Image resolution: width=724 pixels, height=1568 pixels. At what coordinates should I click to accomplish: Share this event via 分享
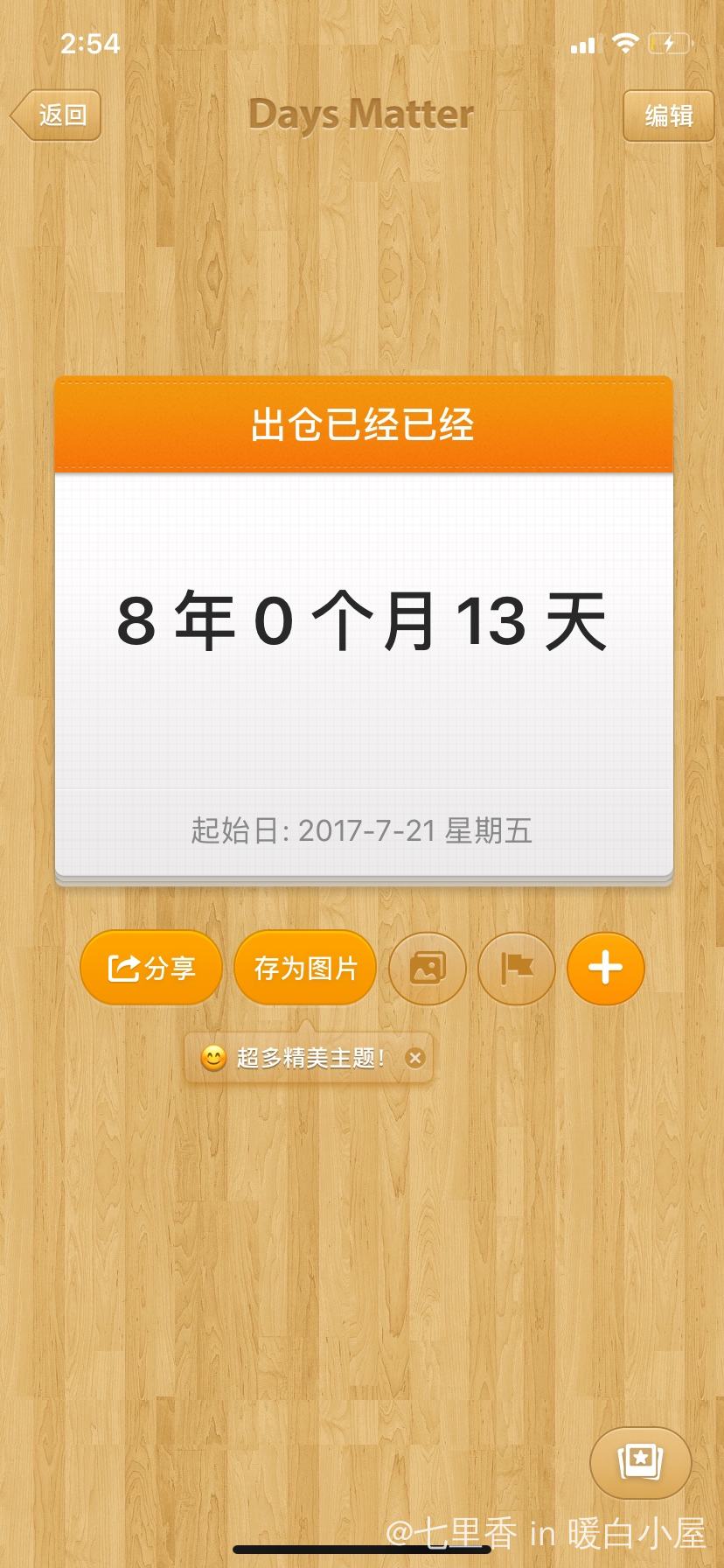coord(151,968)
